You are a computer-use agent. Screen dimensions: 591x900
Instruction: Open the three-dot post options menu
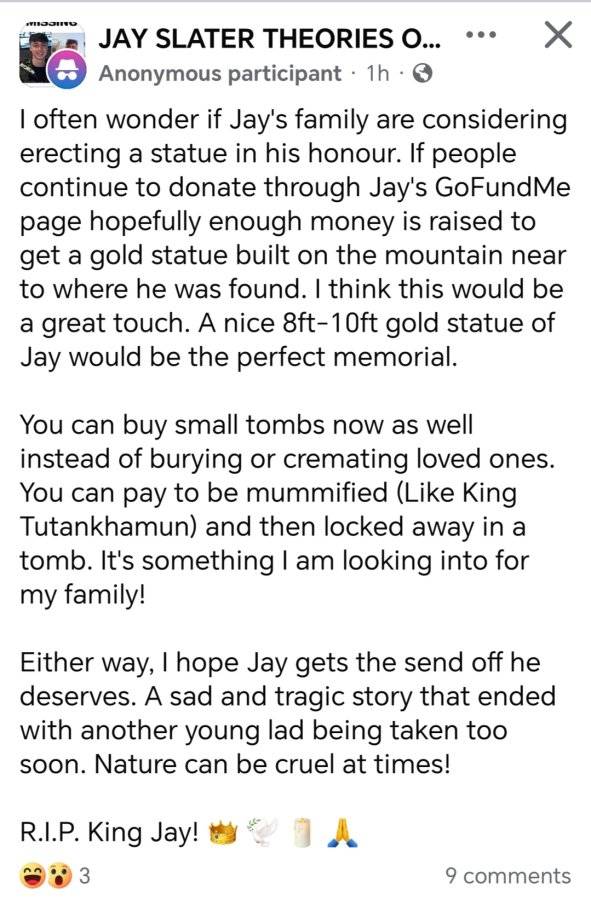480,35
